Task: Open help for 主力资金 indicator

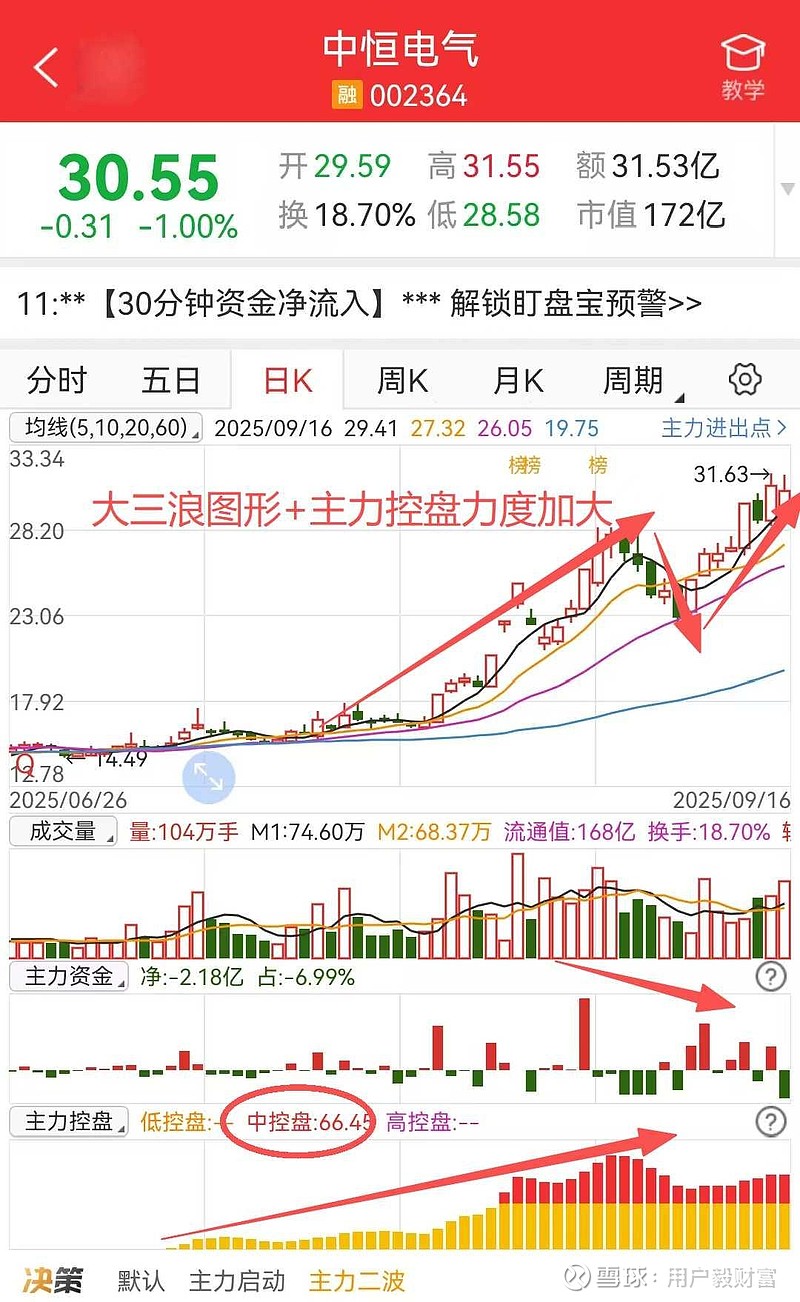Action: pos(770,976)
